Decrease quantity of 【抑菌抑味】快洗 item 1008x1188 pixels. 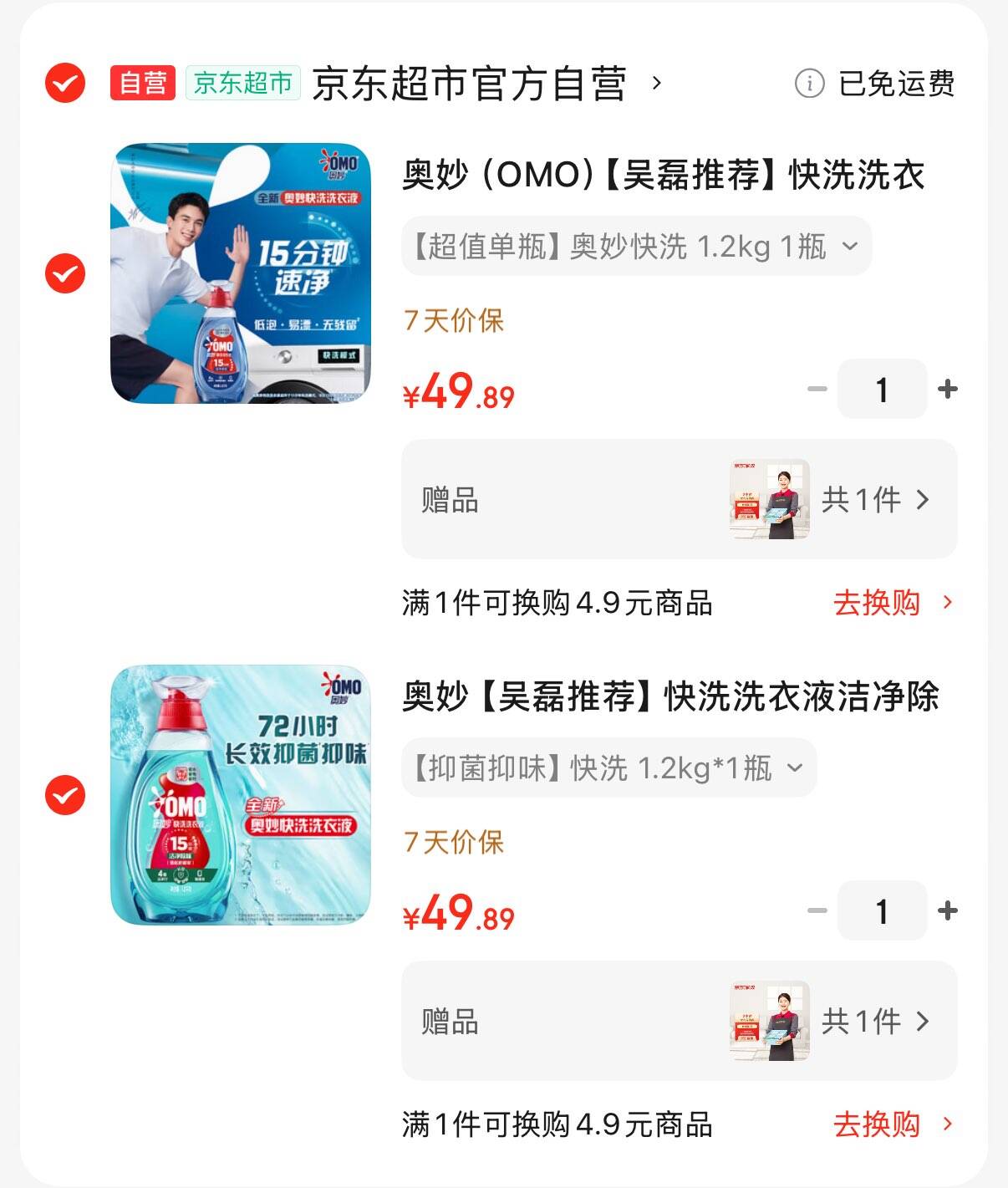pyautogui.click(x=817, y=910)
